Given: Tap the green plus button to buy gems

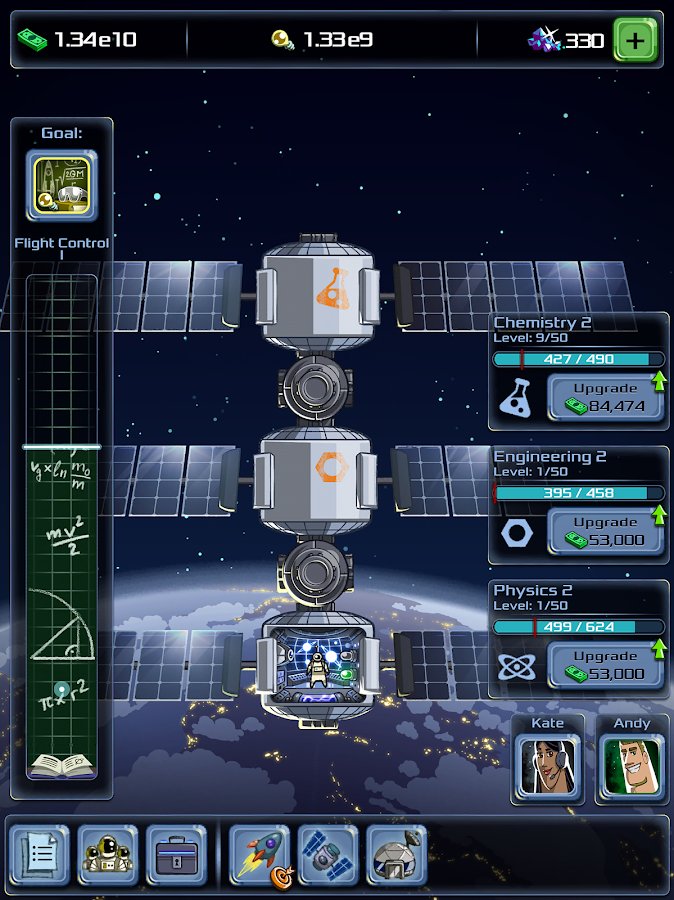Looking at the screenshot, I should pyautogui.click(x=635, y=40).
